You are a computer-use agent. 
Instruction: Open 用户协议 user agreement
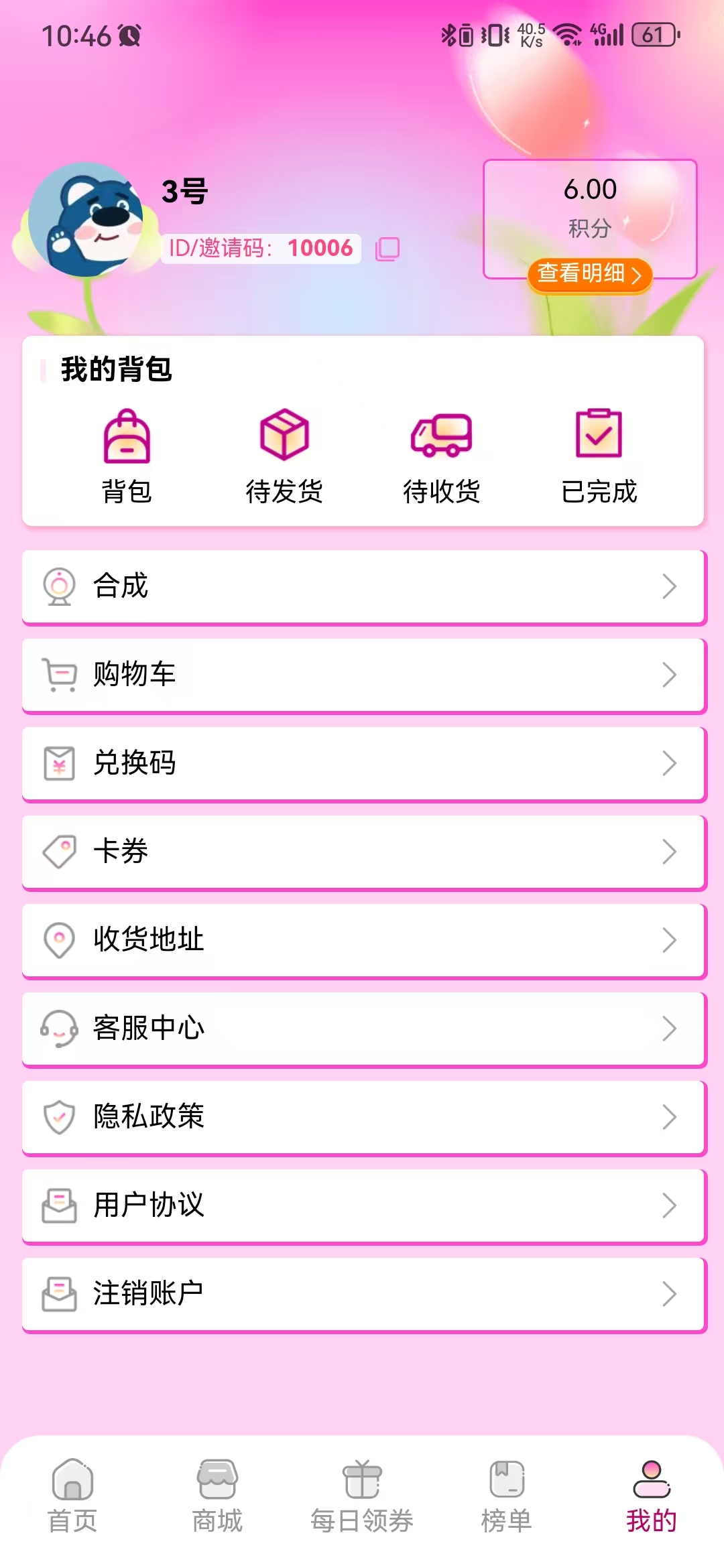(x=363, y=1205)
